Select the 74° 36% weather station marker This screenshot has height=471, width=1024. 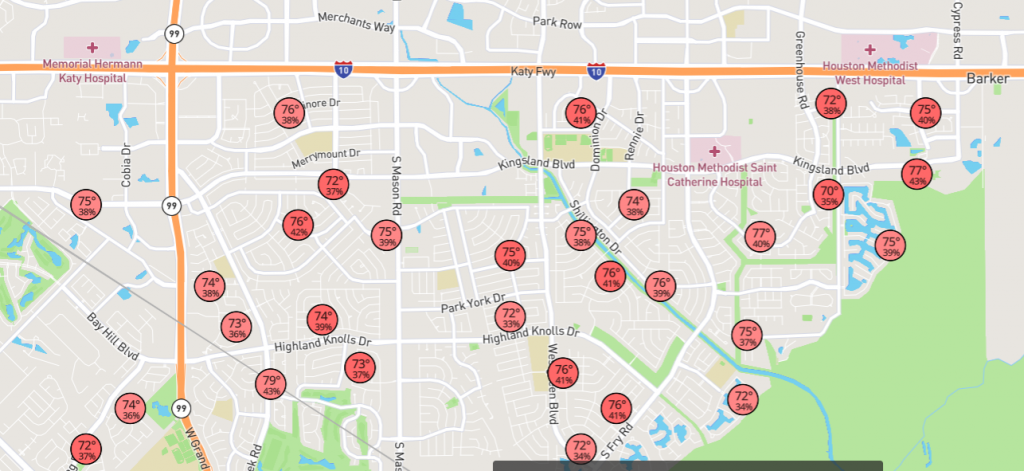(x=131, y=410)
